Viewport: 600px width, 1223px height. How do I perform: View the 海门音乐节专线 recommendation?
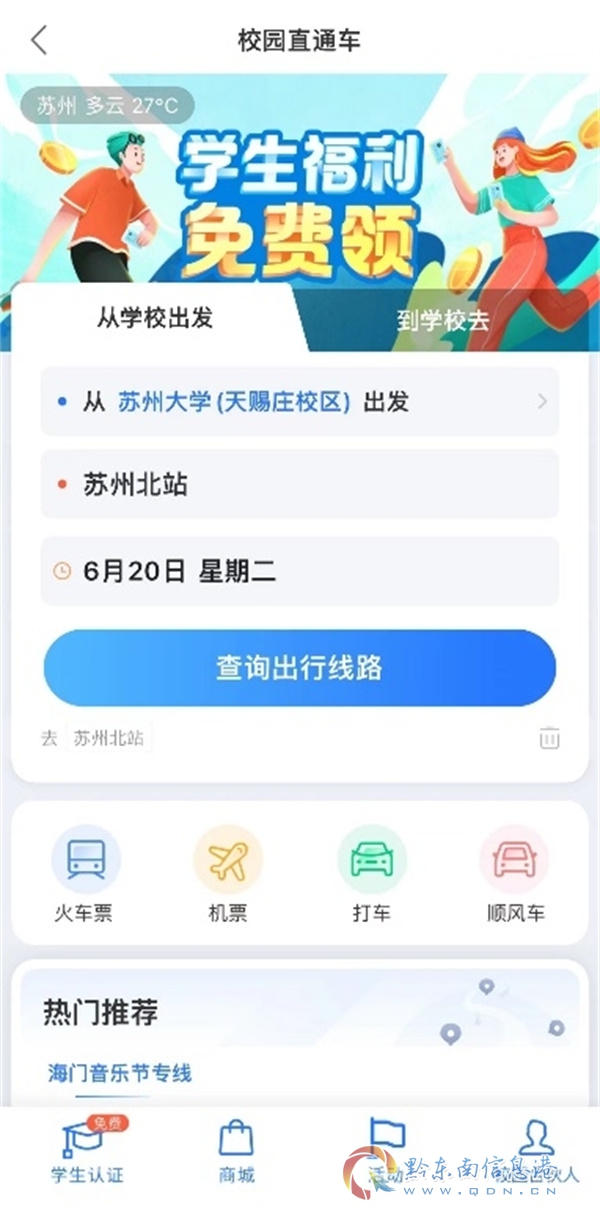[120, 1073]
